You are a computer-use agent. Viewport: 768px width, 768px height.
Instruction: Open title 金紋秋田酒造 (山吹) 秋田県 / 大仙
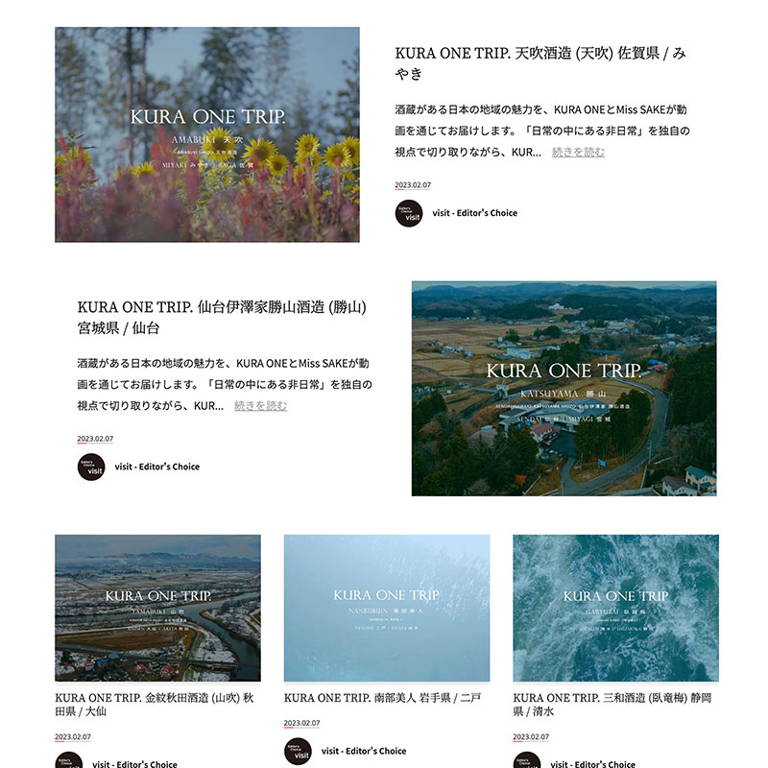154,705
